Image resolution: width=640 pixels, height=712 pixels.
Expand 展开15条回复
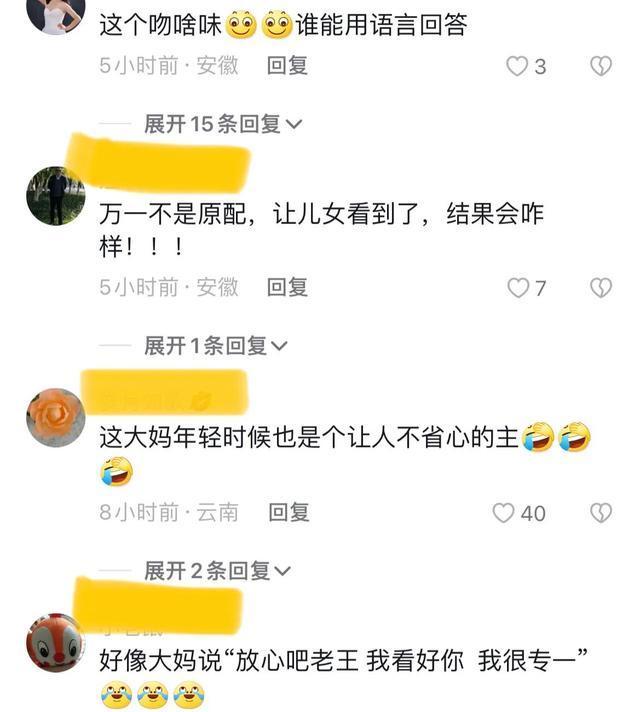(222, 124)
